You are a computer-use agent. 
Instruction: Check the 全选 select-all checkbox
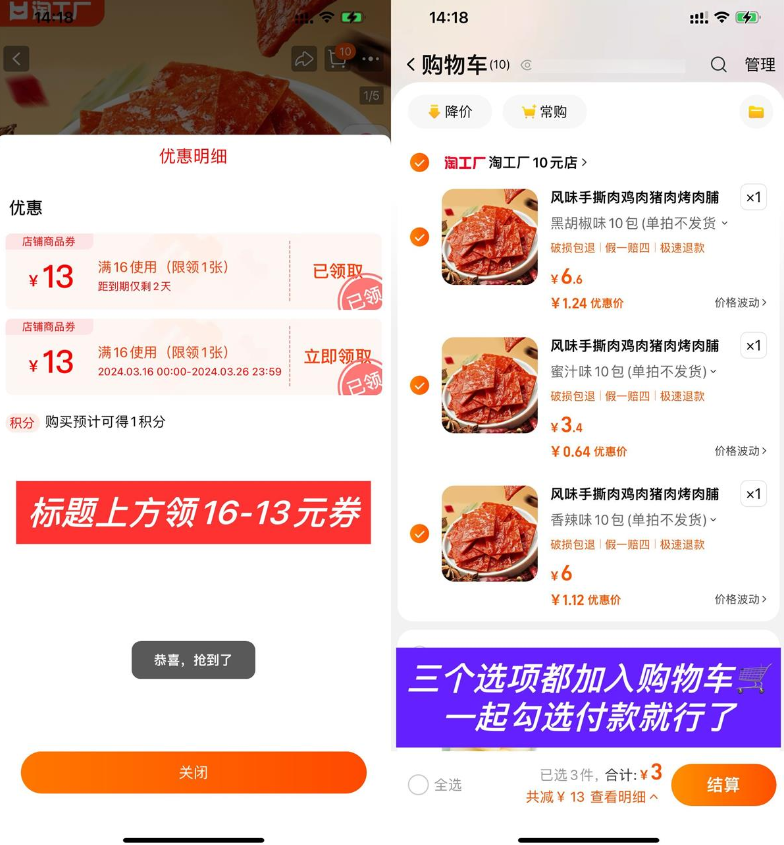click(x=419, y=786)
